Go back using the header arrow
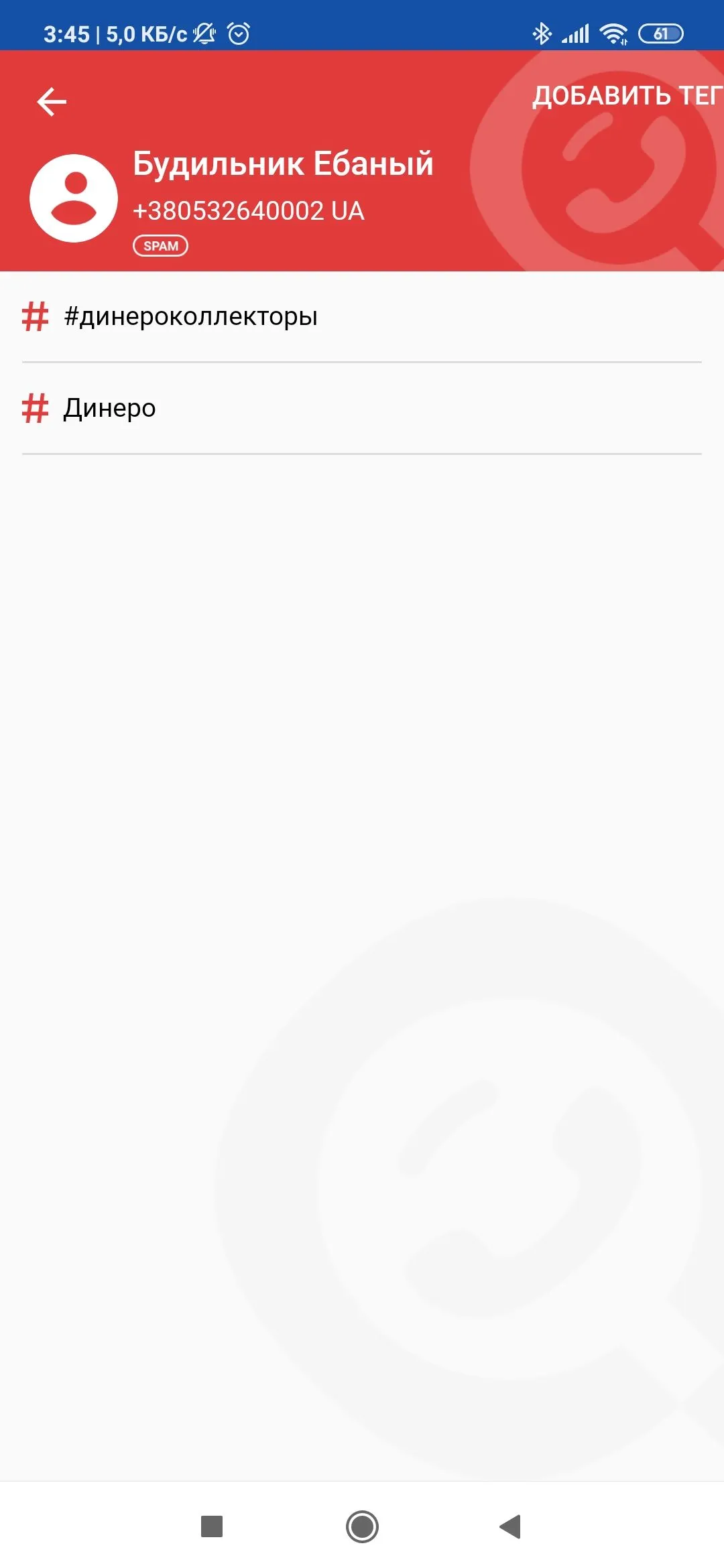This screenshot has height=1568, width=724. (x=52, y=102)
